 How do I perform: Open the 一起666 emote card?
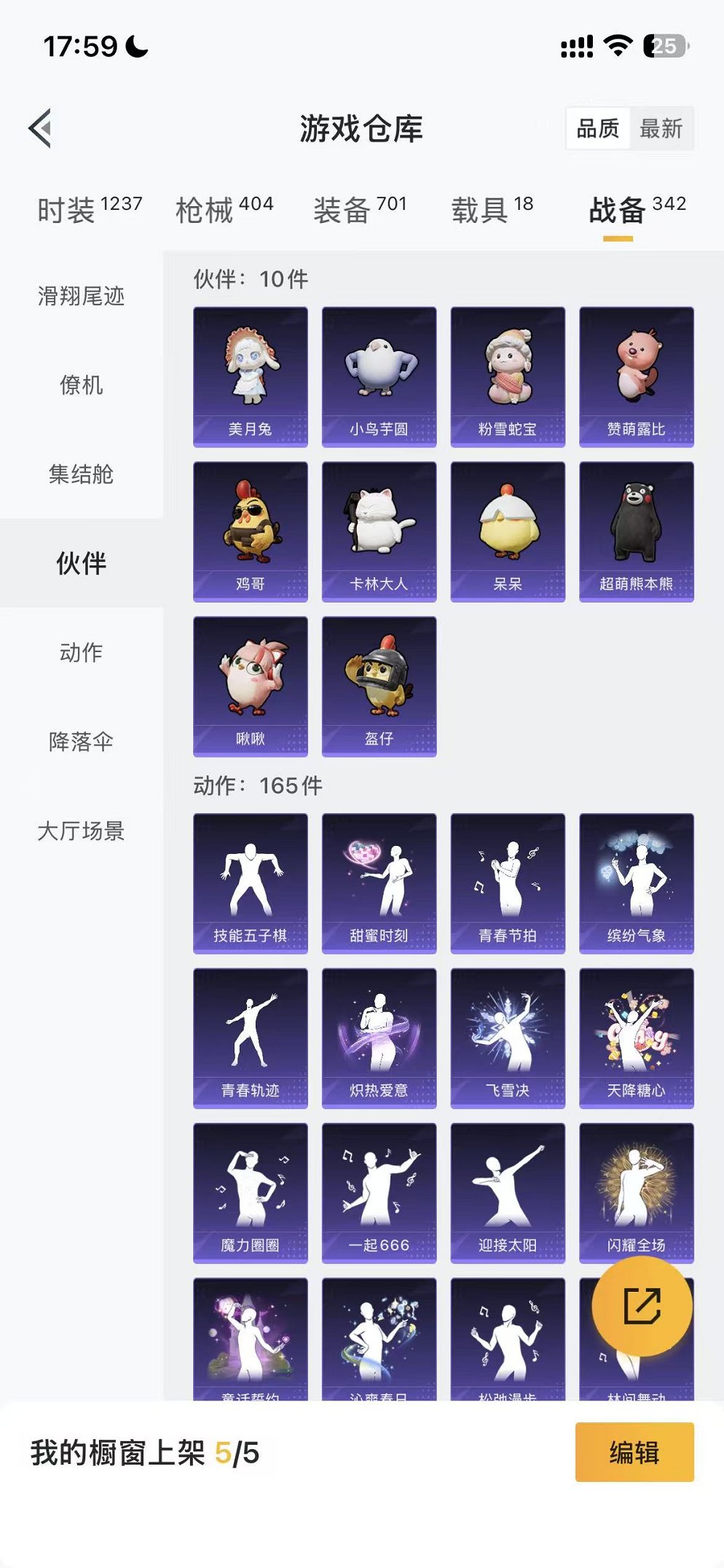click(x=379, y=1193)
